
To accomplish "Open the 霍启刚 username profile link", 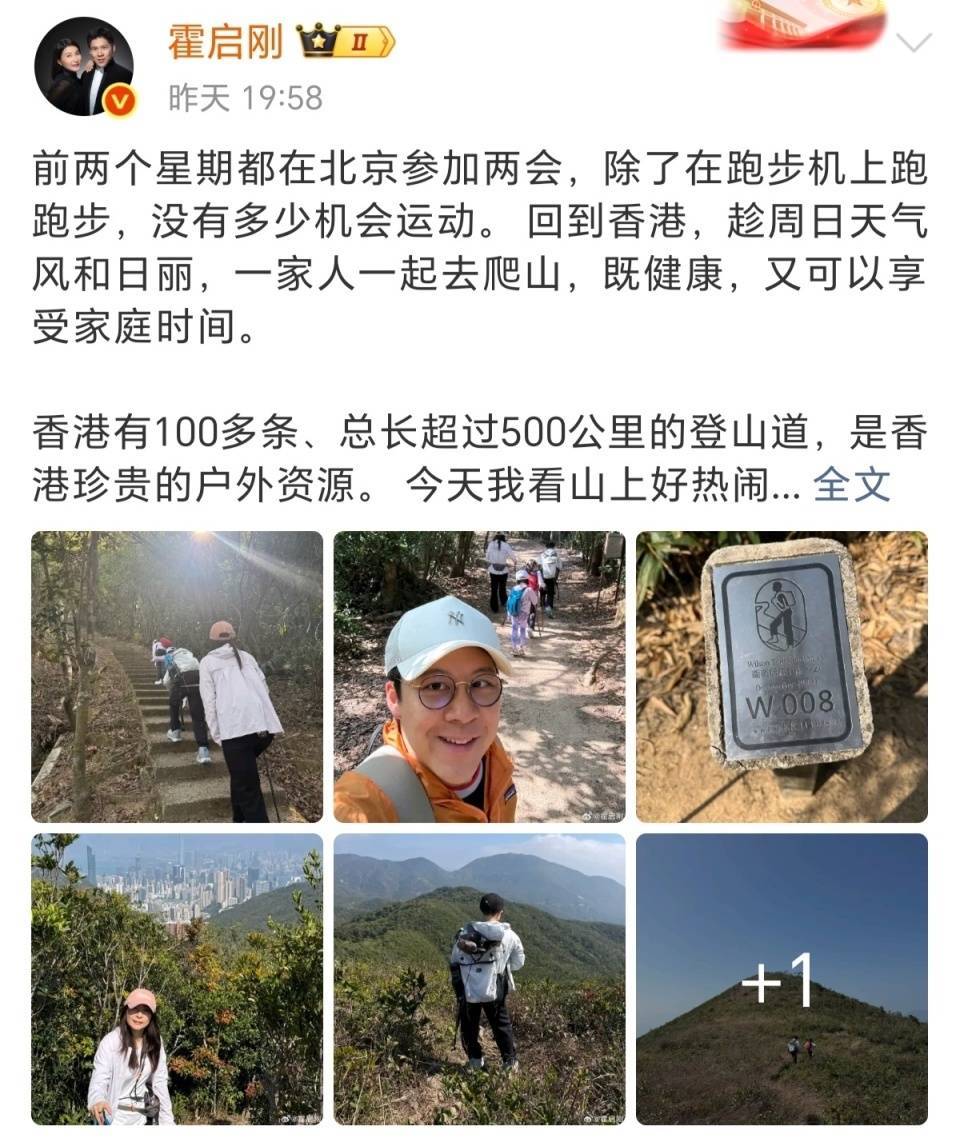I will (225, 41).
